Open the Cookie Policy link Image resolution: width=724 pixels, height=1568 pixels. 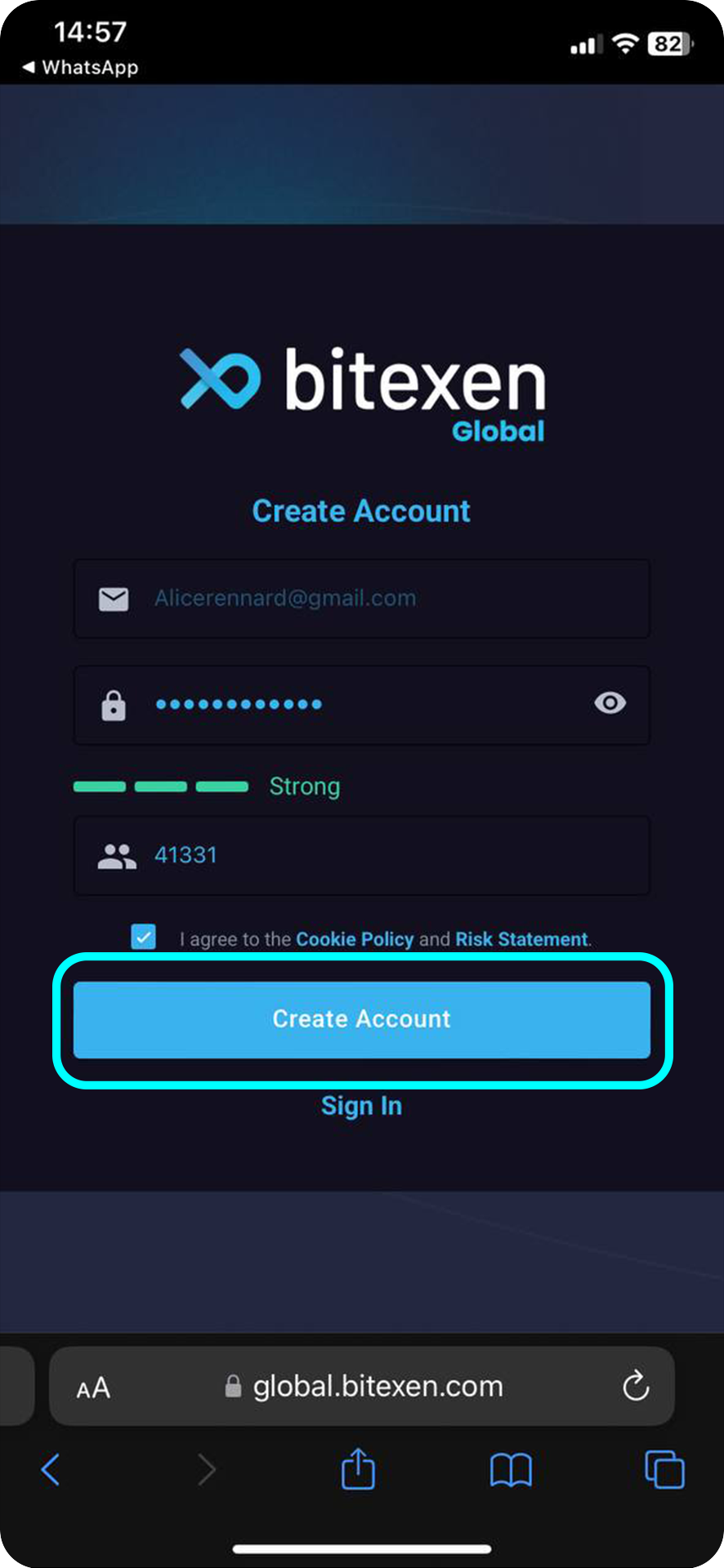click(x=355, y=939)
